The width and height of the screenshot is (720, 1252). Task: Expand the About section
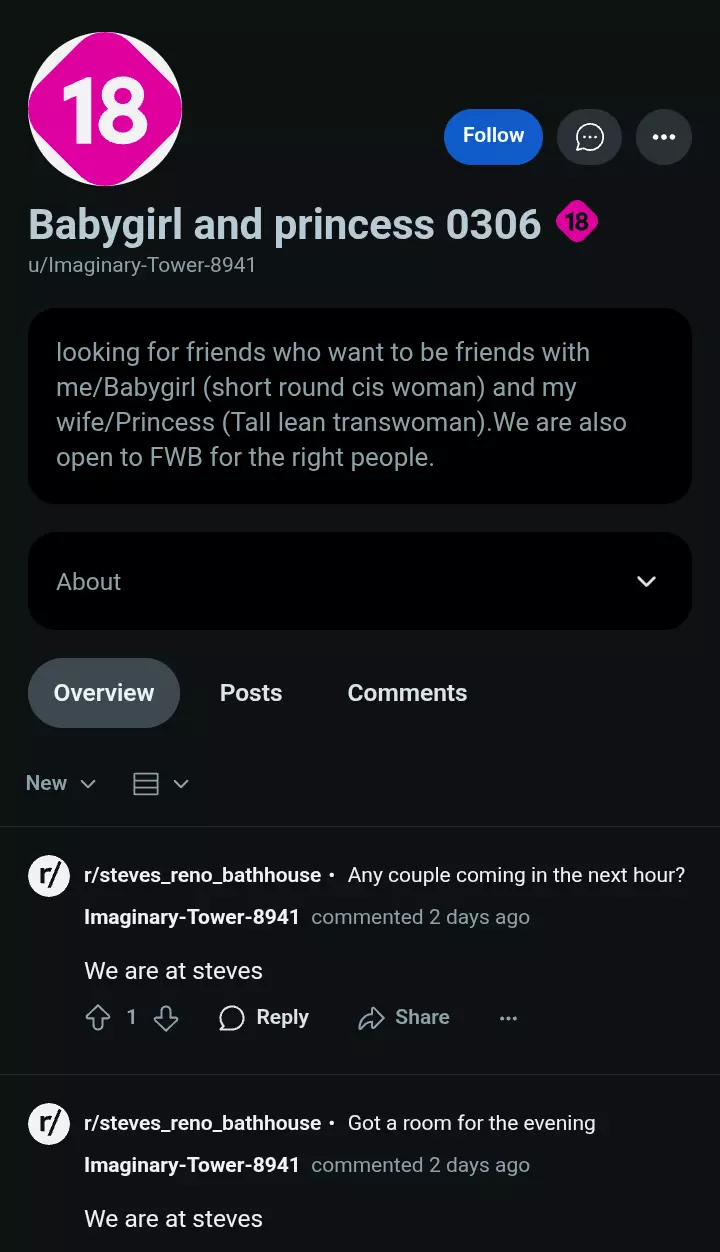click(646, 581)
